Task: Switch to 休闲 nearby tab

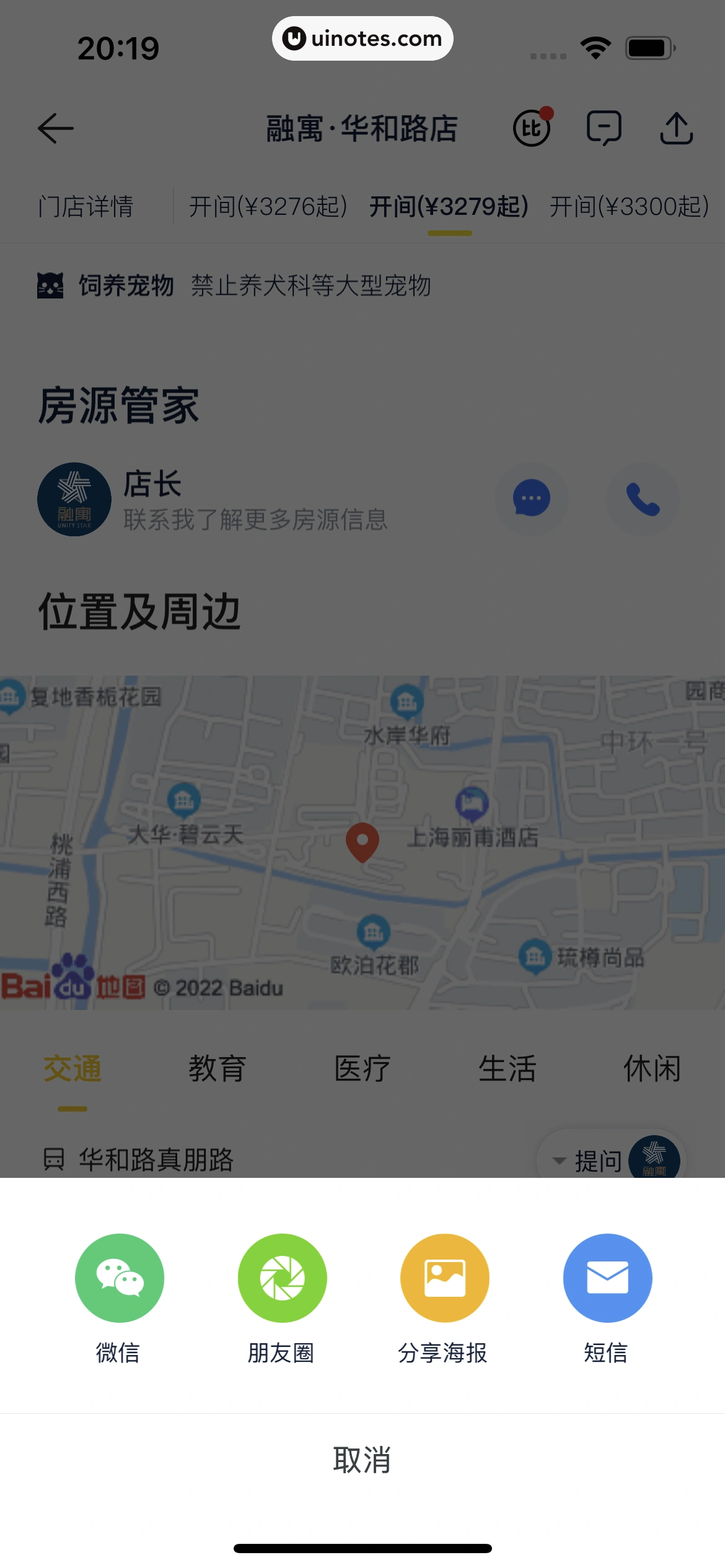Action: coord(652,1069)
